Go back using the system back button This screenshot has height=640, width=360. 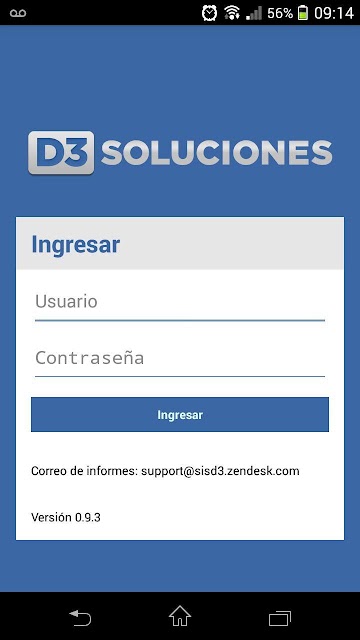point(80,618)
